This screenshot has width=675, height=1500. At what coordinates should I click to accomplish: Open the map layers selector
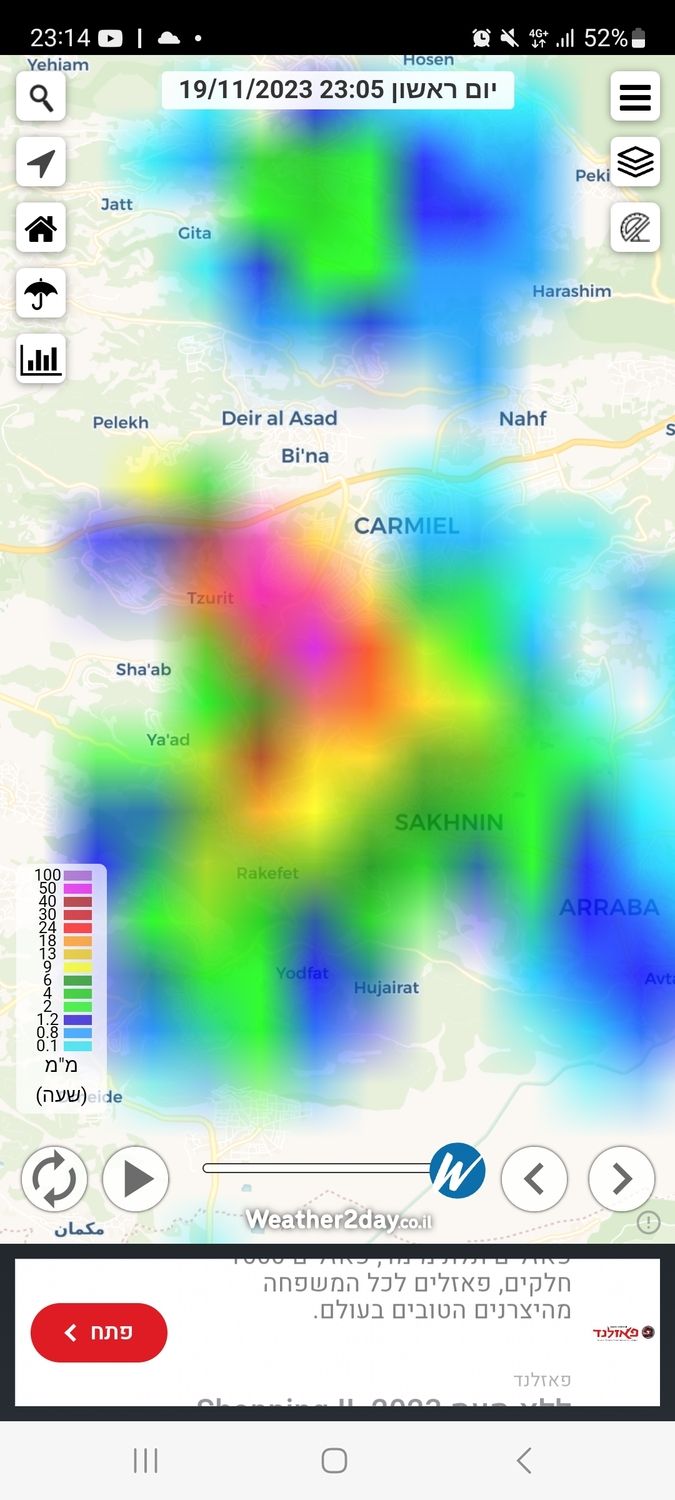point(635,162)
